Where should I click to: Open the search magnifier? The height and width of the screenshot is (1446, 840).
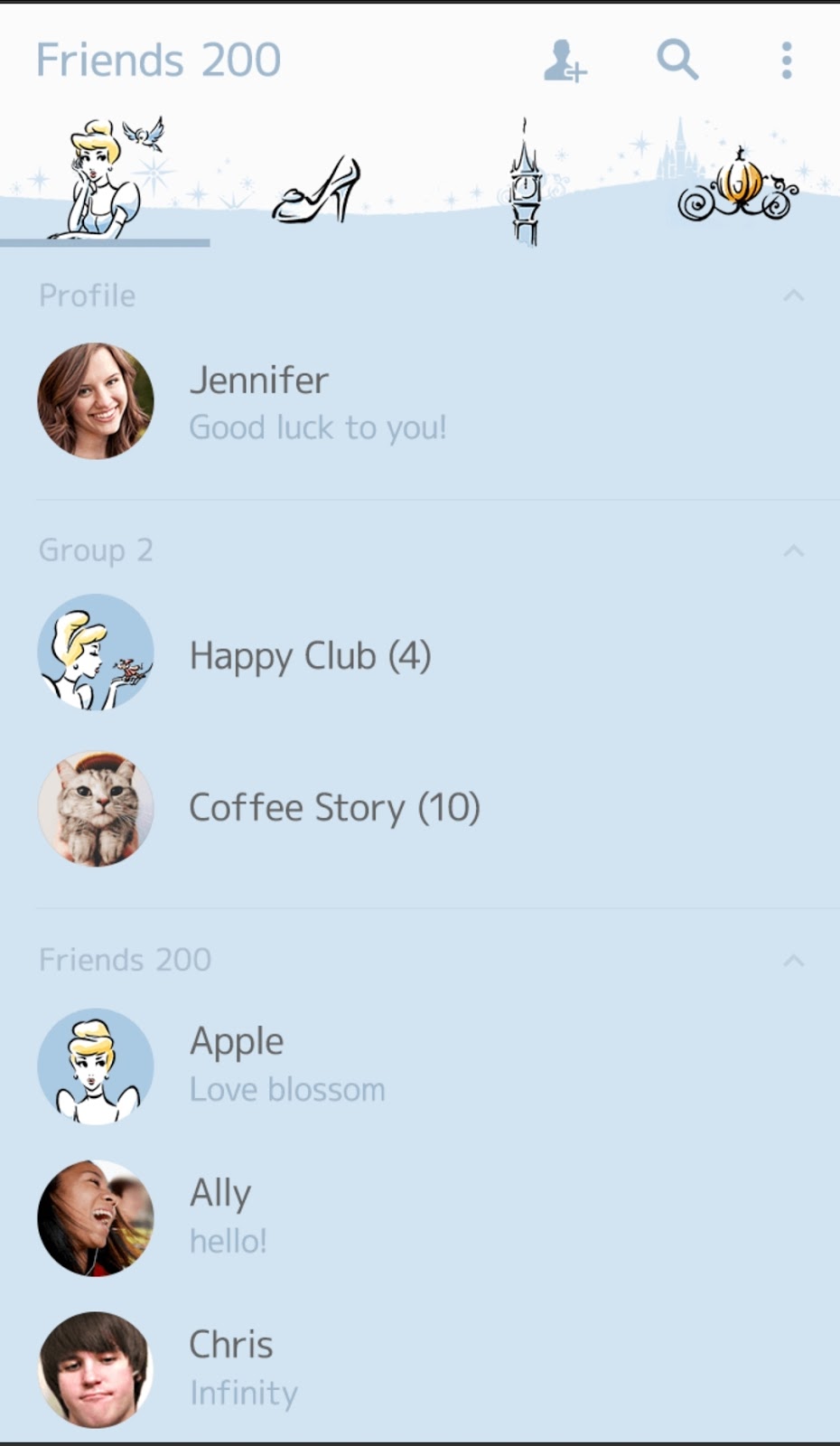pyautogui.click(x=677, y=61)
